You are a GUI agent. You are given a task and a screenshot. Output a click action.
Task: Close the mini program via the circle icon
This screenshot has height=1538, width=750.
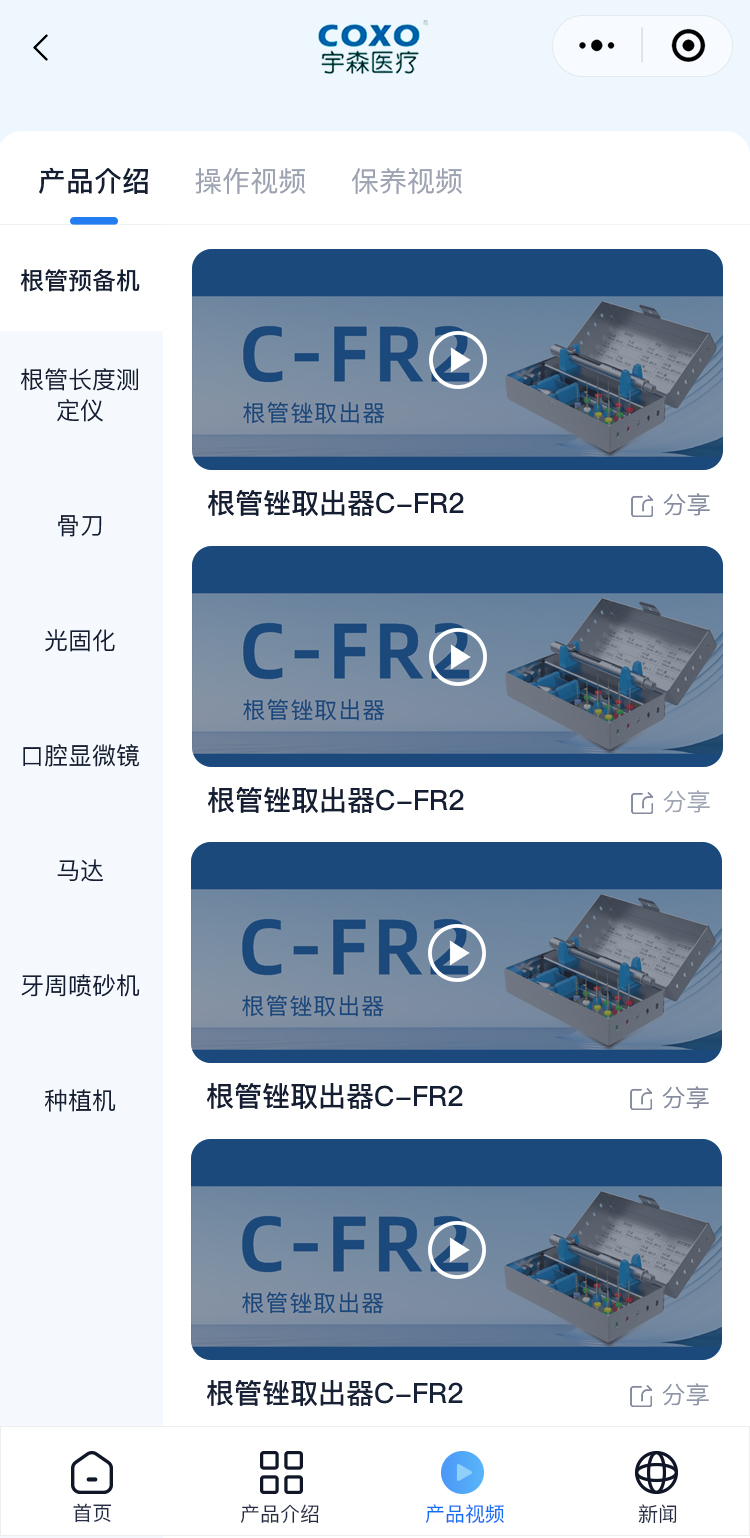688,46
